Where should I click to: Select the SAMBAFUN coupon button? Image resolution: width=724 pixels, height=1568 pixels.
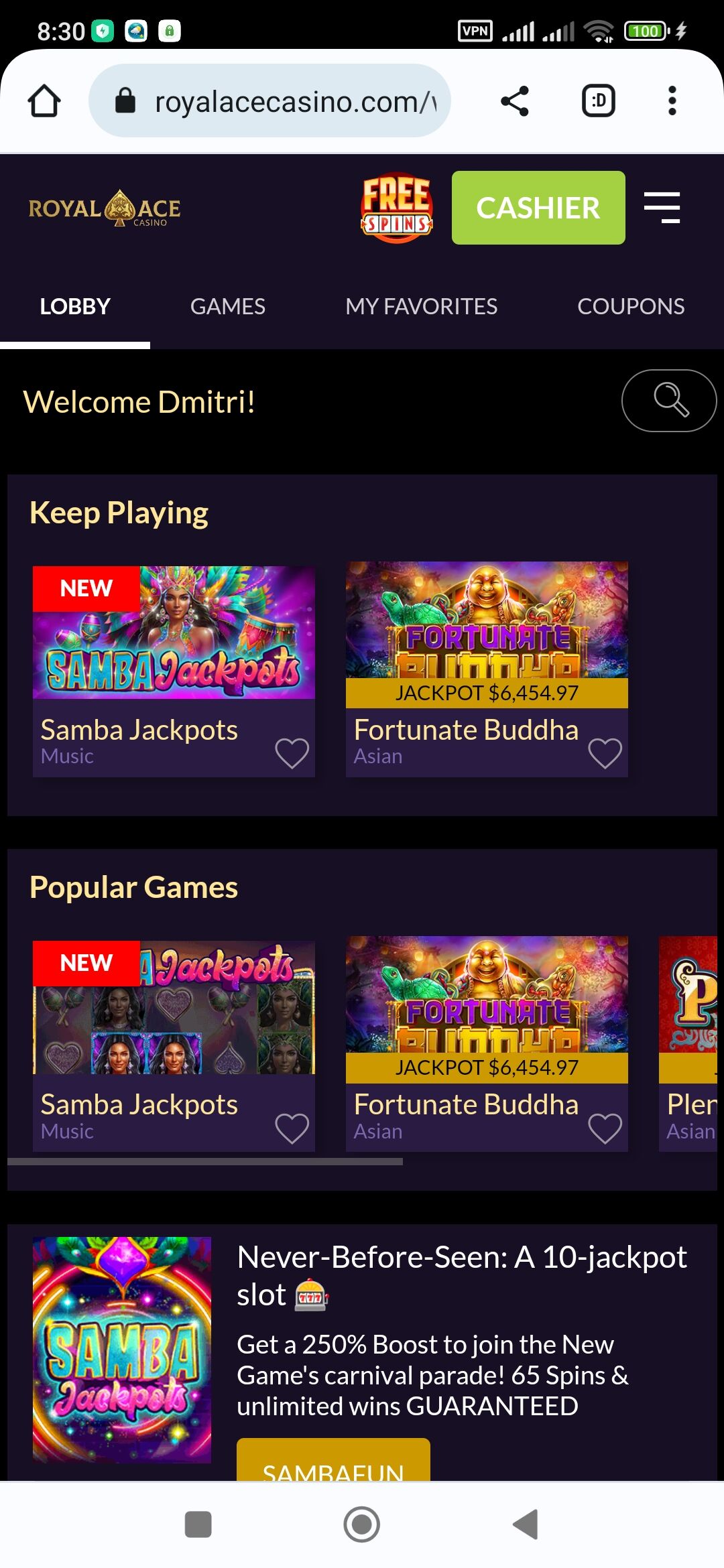(x=333, y=1465)
